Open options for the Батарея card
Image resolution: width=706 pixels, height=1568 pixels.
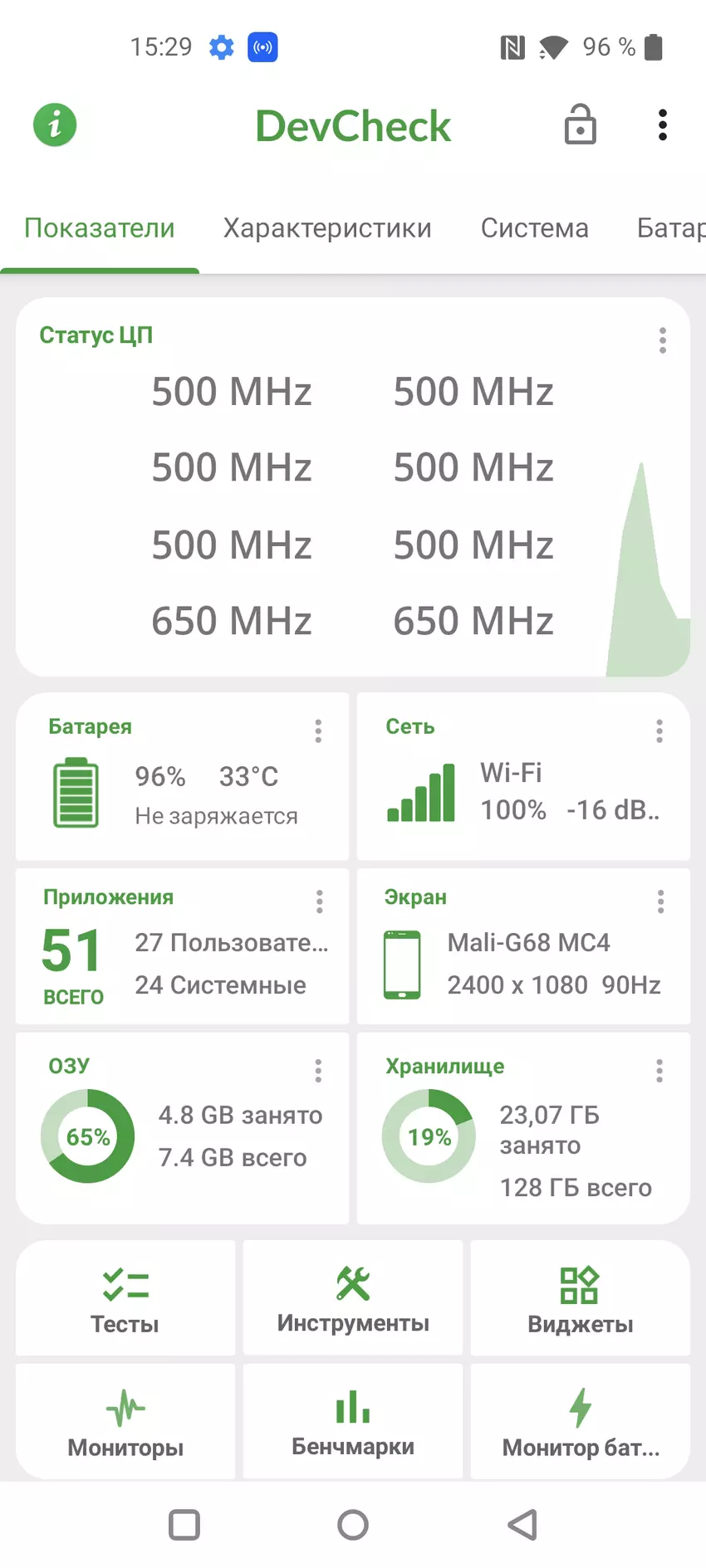318,730
